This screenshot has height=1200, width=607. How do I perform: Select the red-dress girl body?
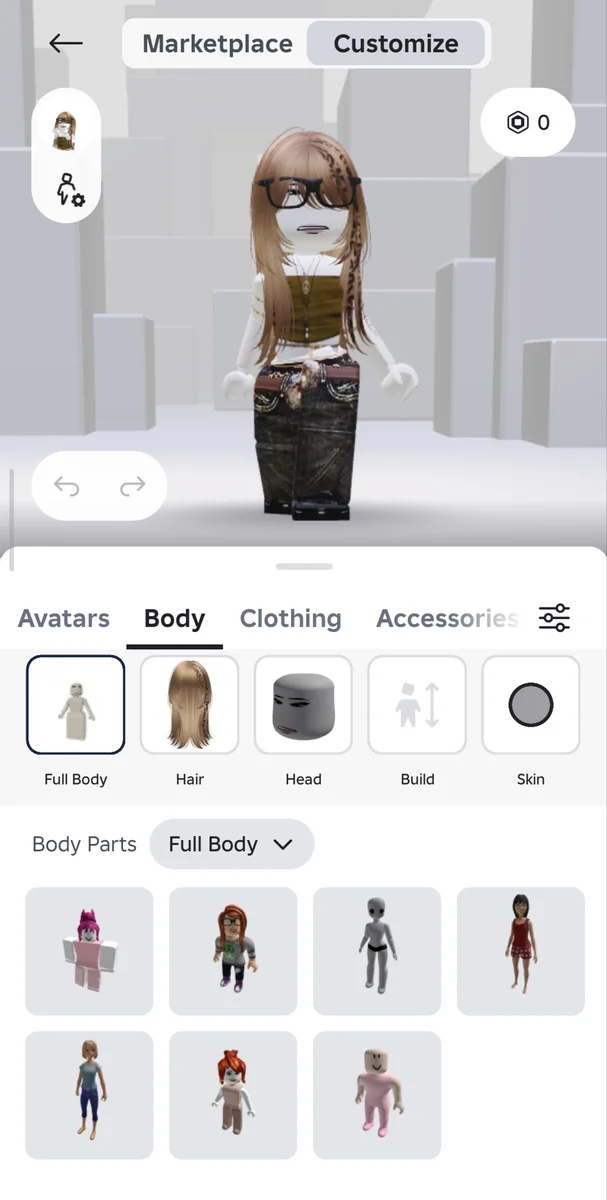pyautogui.click(x=521, y=951)
